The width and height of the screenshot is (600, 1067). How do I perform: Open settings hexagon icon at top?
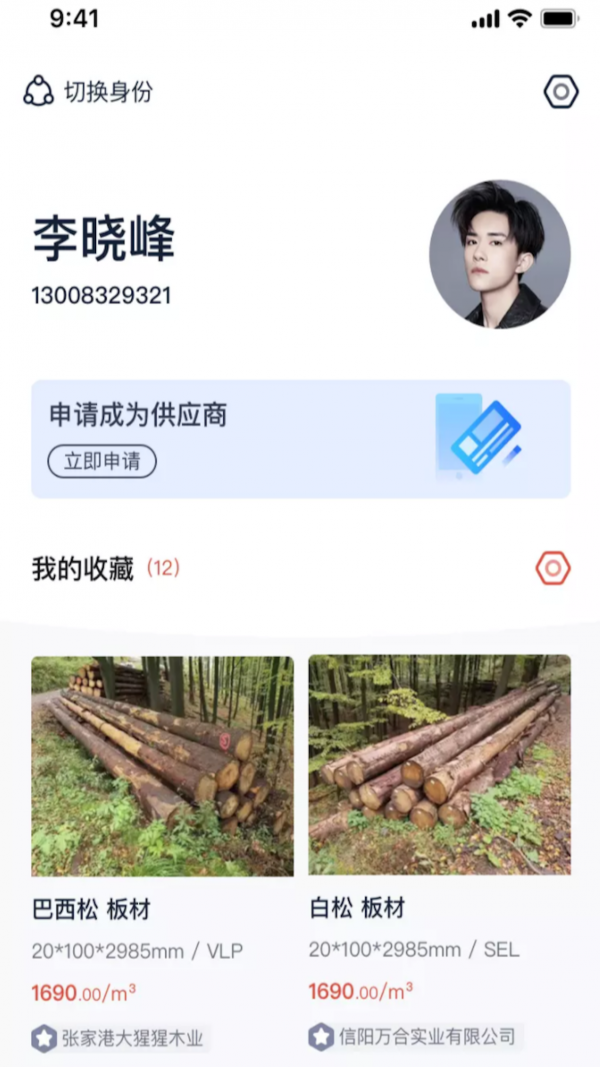tap(561, 92)
